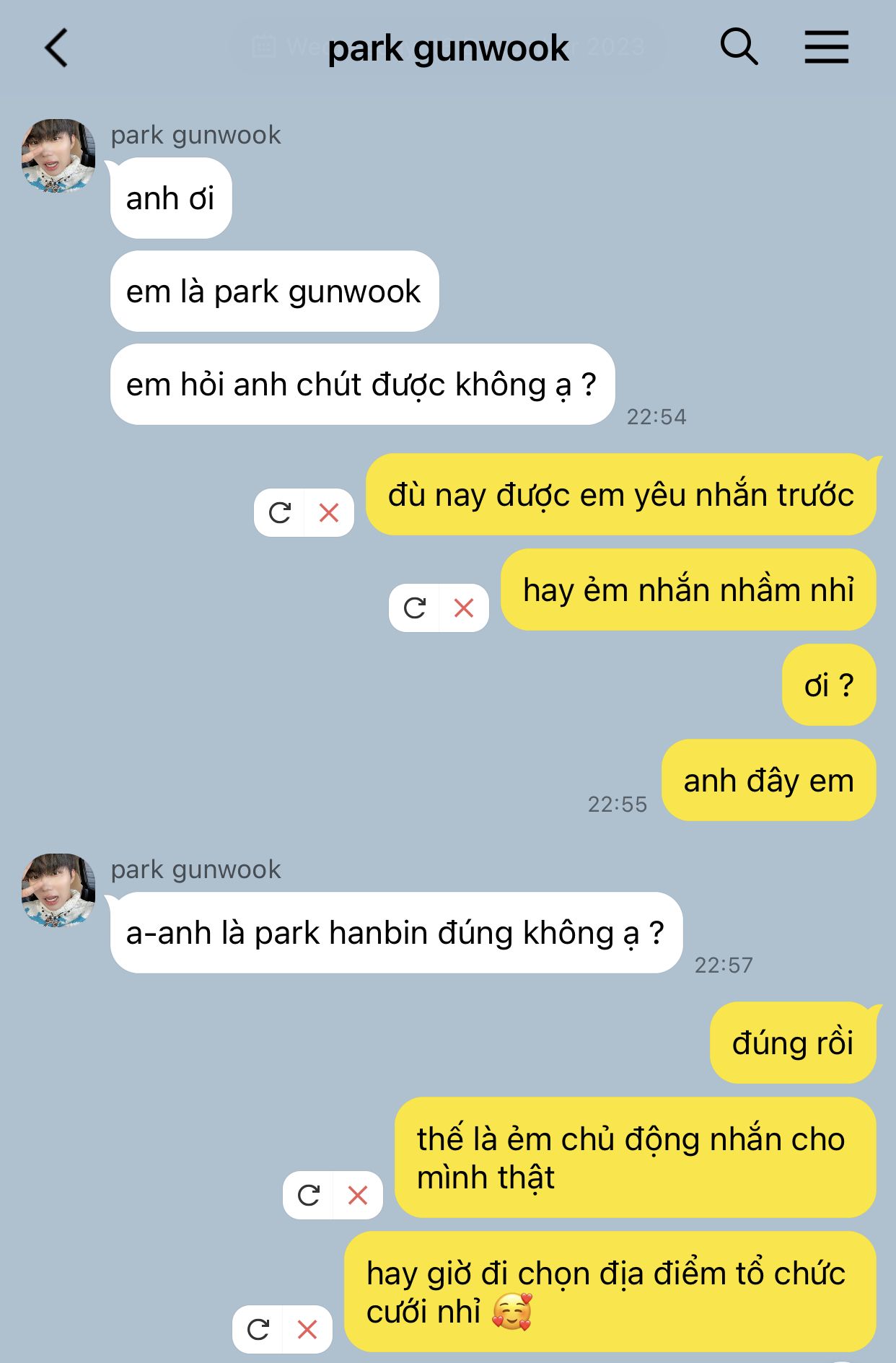Open the chat hamburger menu
896x1363 pixels.
[826, 48]
